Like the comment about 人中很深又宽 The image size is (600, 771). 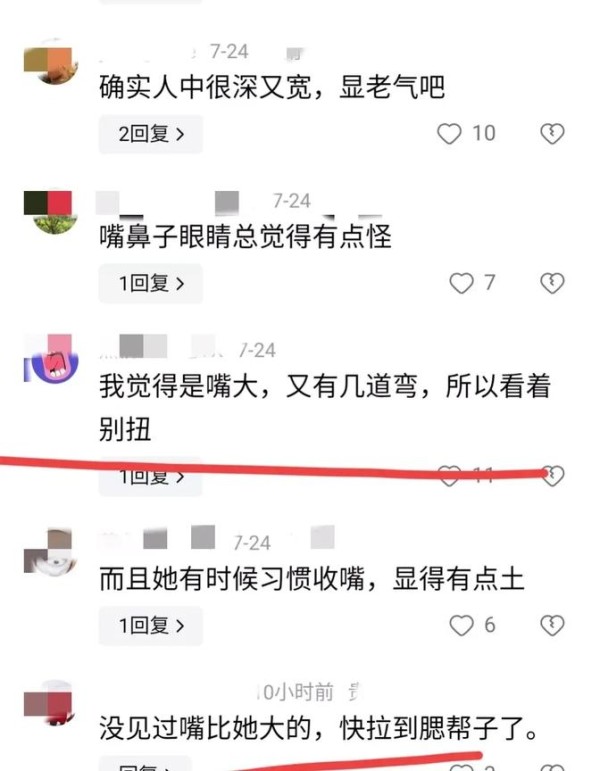click(x=452, y=133)
